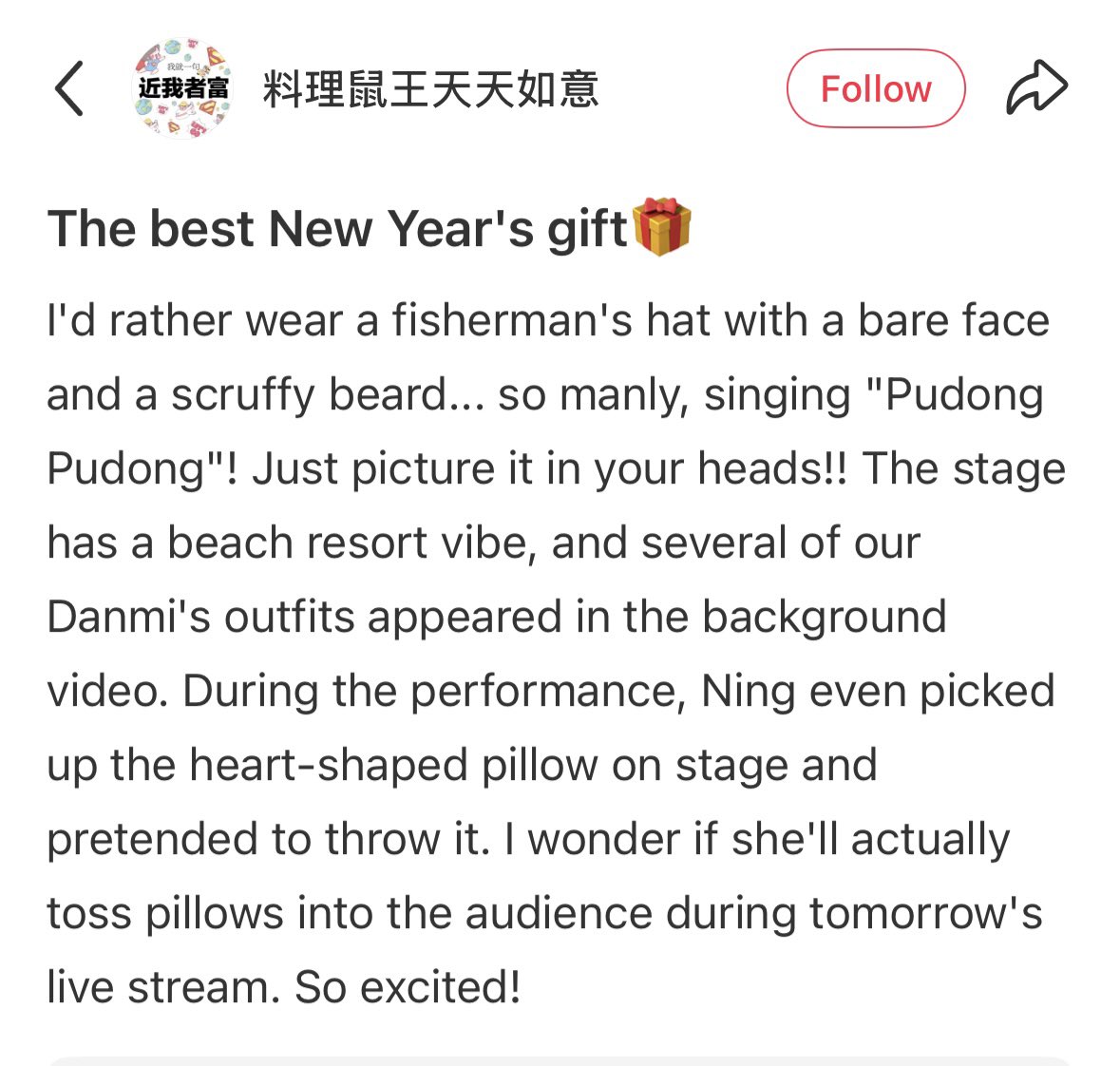The width and height of the screenshot is (1120, 1066).
Task: Go back using the top arrow
Action: [69, 89]
